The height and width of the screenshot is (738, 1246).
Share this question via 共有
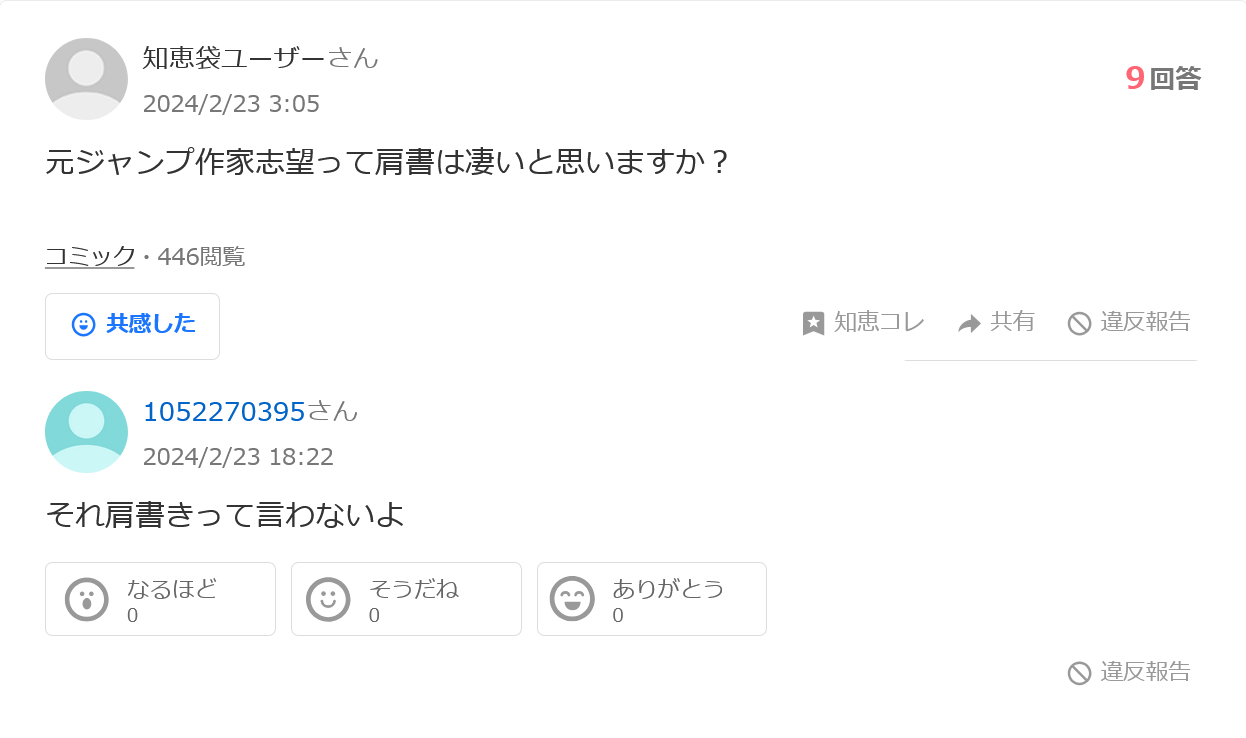point(996,322)
